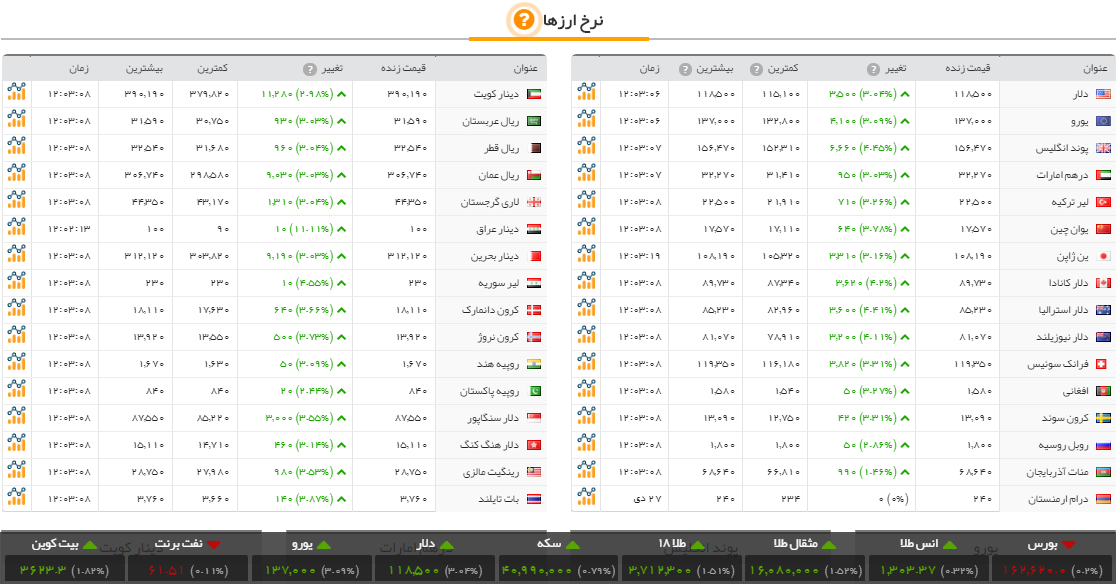View the chart for ریال عربستان
This screenshot has height=584, width=1116.
pyautogui.click(x=15, y=120)
